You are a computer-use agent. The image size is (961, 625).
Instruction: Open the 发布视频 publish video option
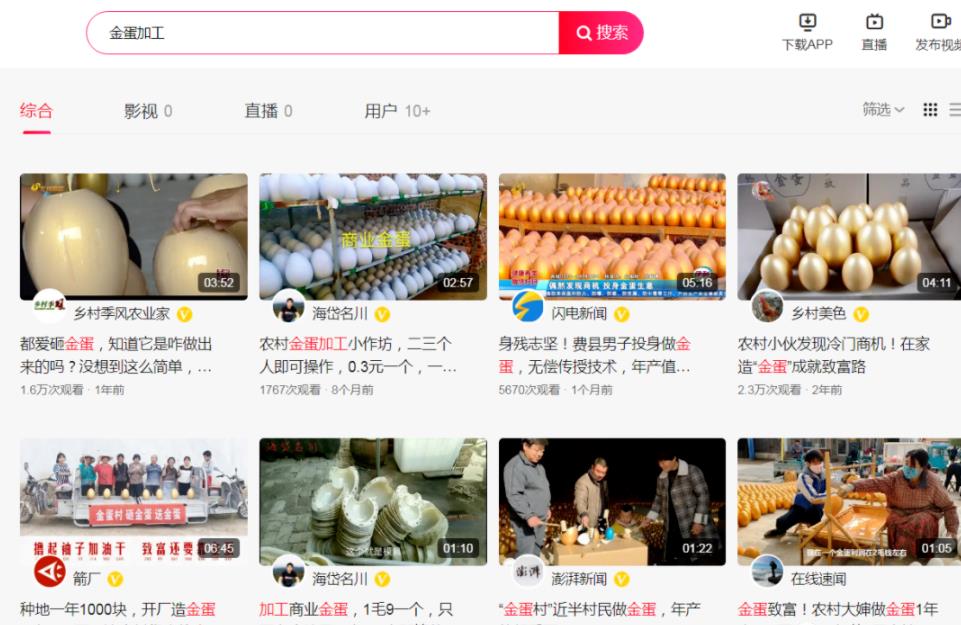tap(938, 33)
